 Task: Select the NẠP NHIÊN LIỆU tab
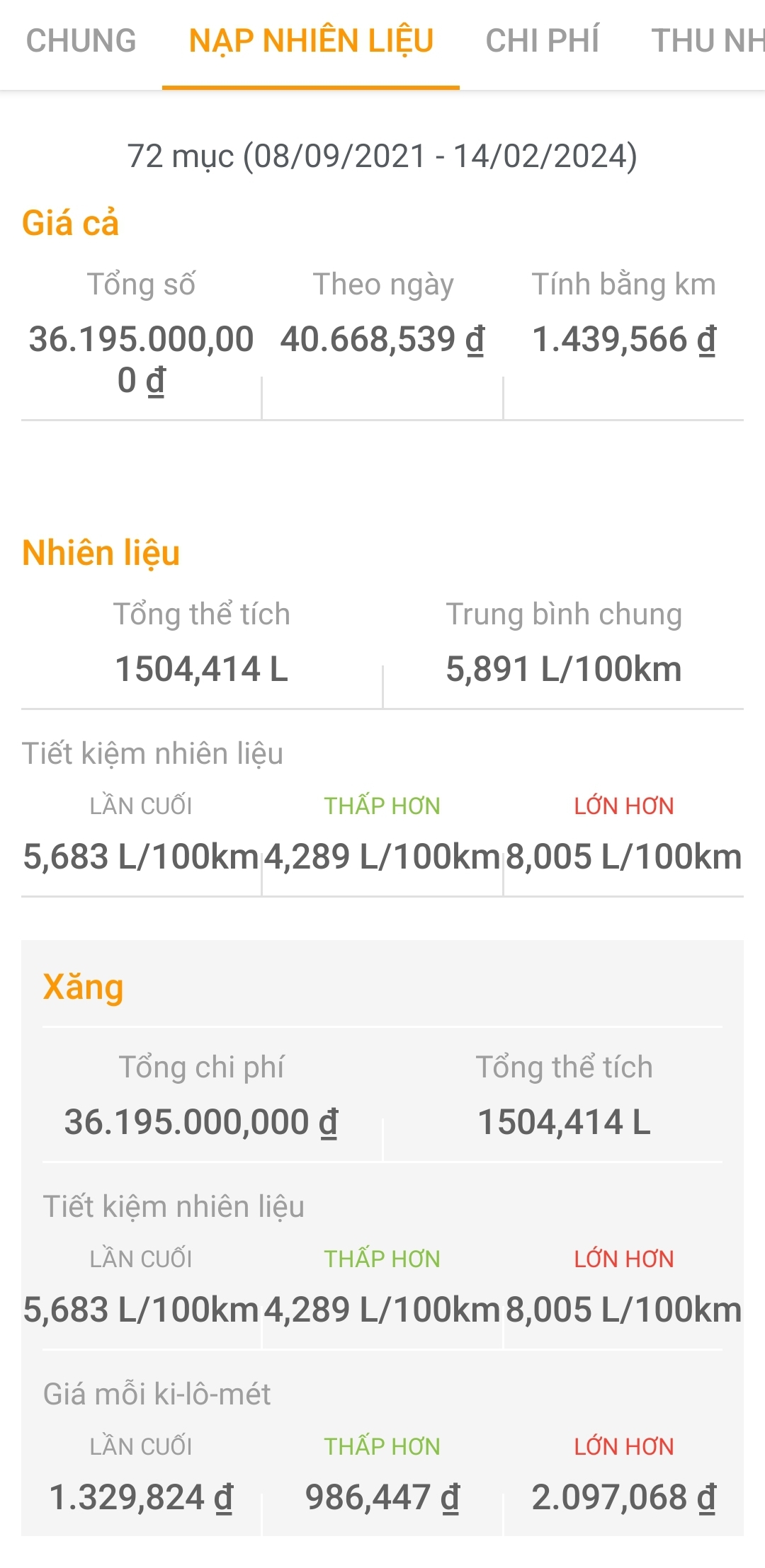(x=311, y=41)
